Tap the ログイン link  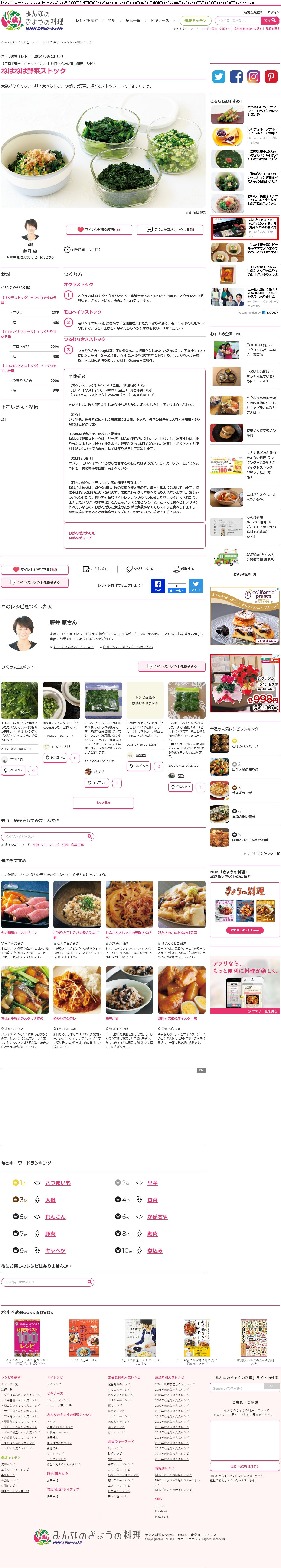[274, 12]
